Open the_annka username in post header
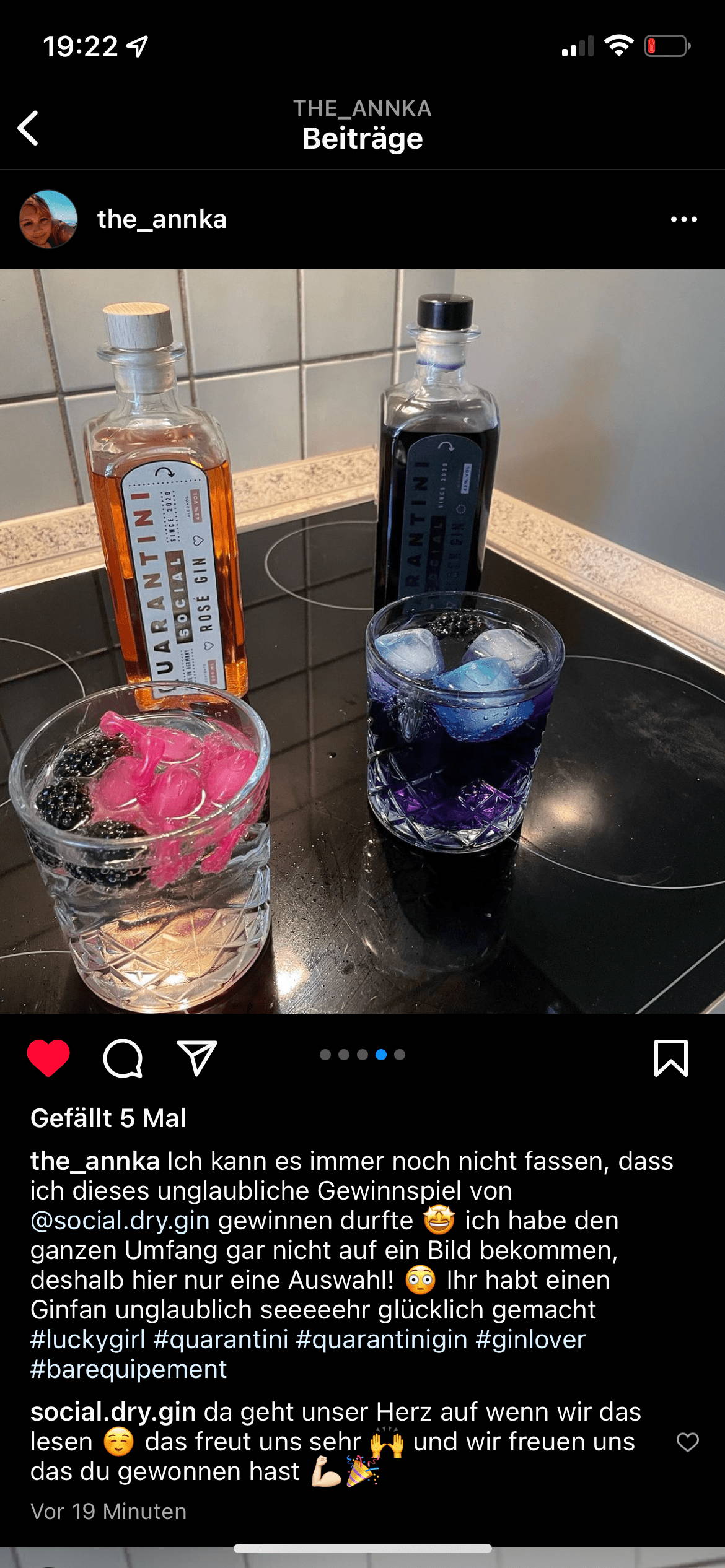The width and height of the screenshot is (725, 1568). click(162, 219)
